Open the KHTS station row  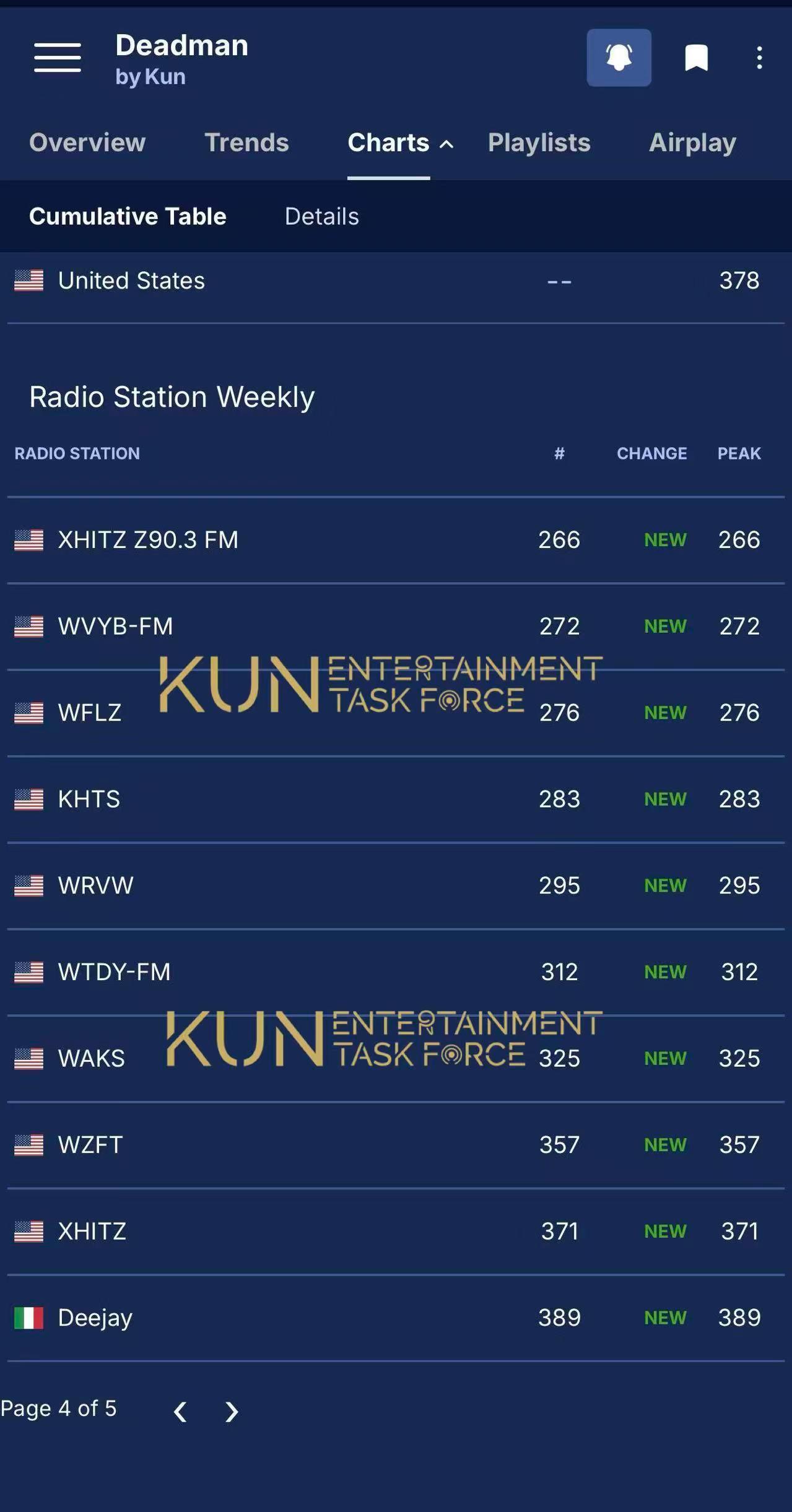396,799
